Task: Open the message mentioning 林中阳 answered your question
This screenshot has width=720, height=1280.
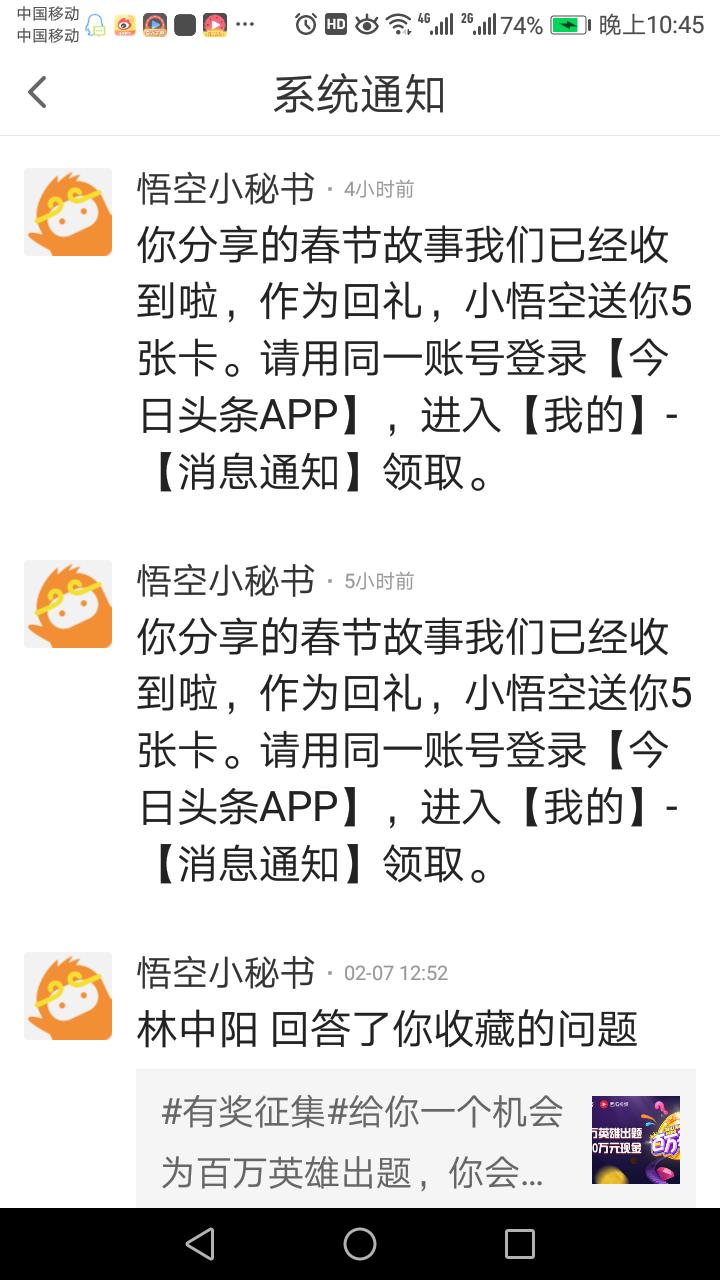Action: (384, 1031)
